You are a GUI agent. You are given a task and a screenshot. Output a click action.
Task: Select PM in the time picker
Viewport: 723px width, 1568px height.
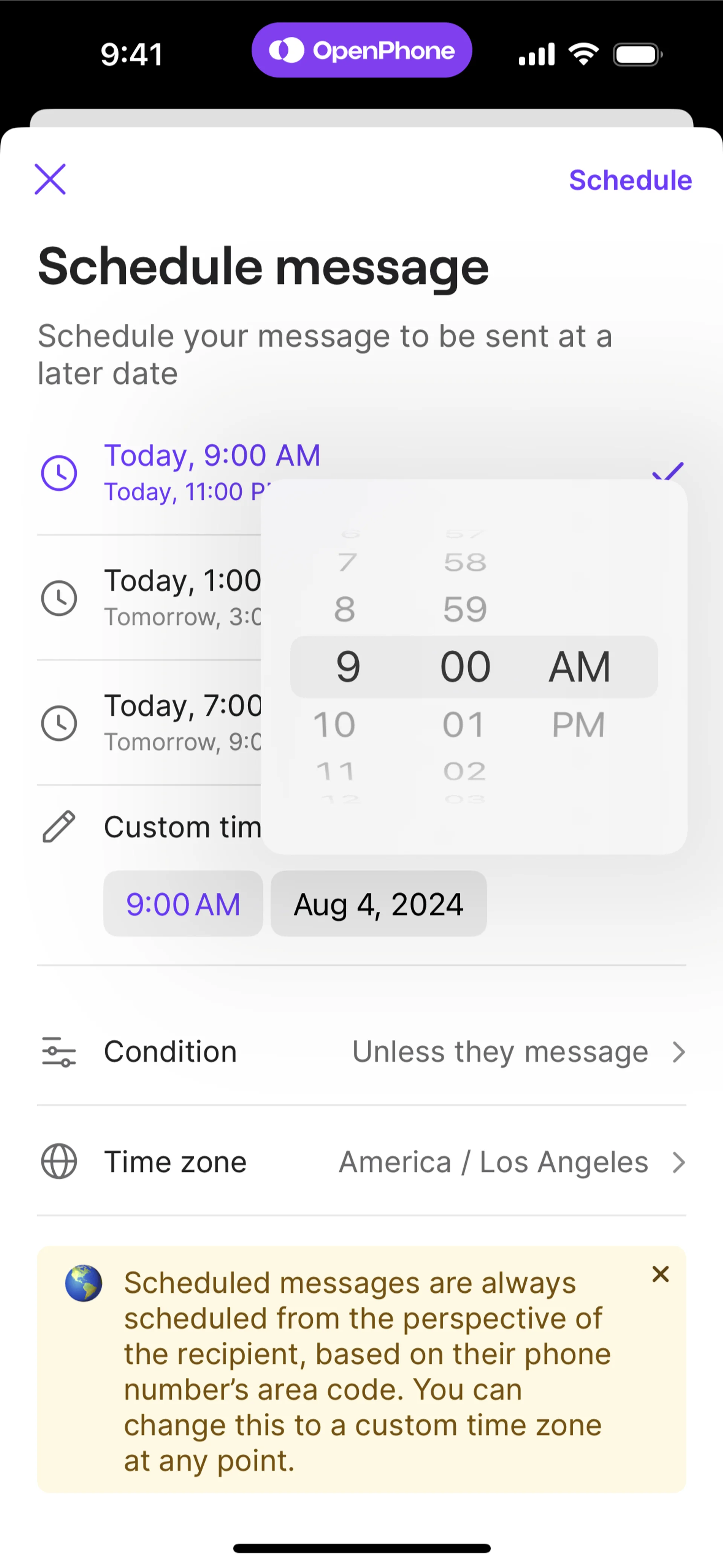point(578,725)
